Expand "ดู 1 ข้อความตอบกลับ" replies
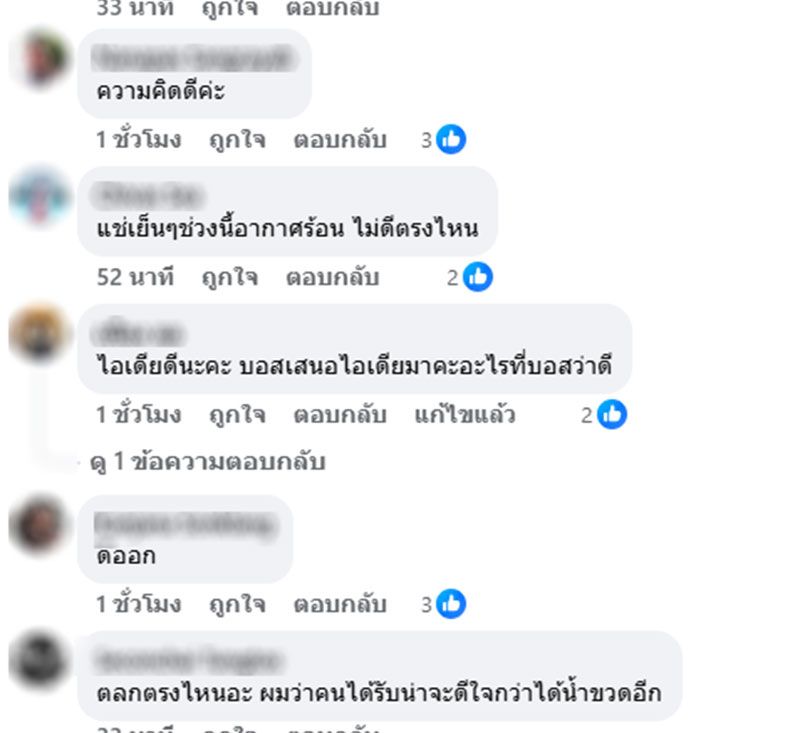The height and width of the screenshot is (733, 800). point(208,462)
